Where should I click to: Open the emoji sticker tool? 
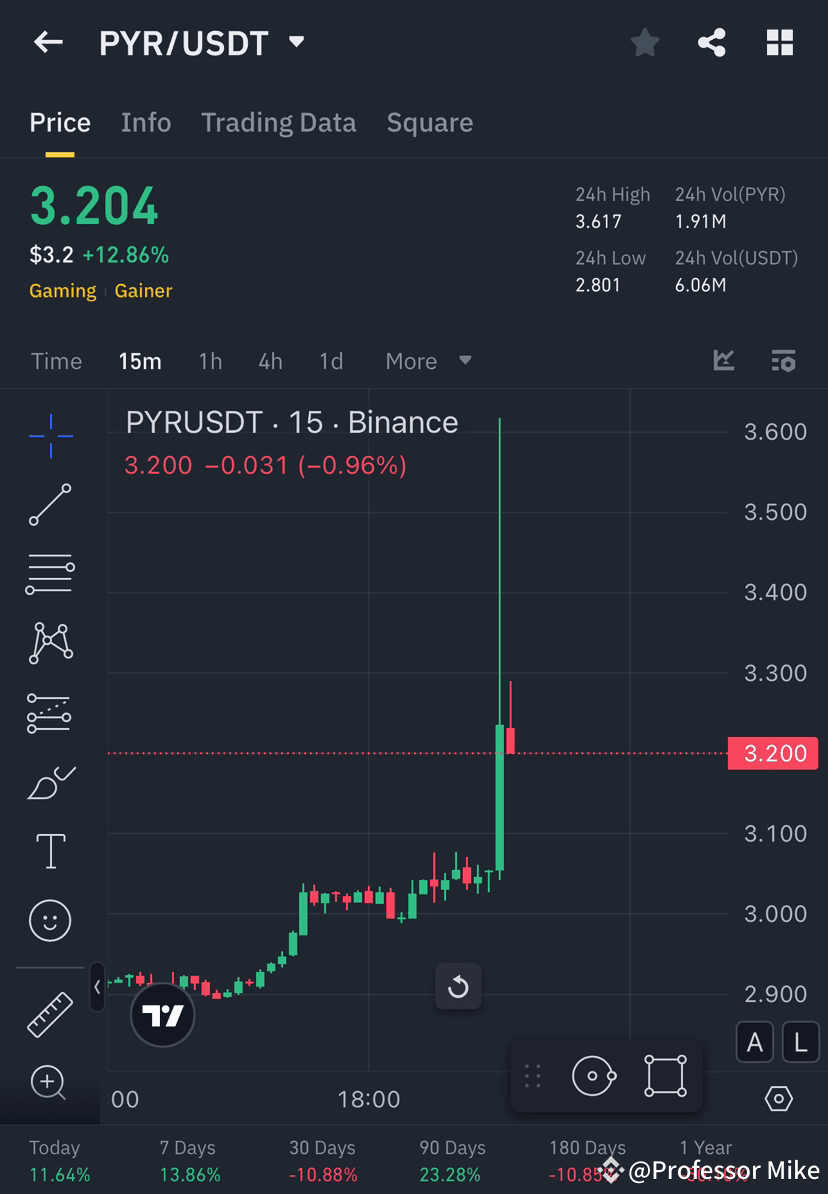(x=50, y=921)
